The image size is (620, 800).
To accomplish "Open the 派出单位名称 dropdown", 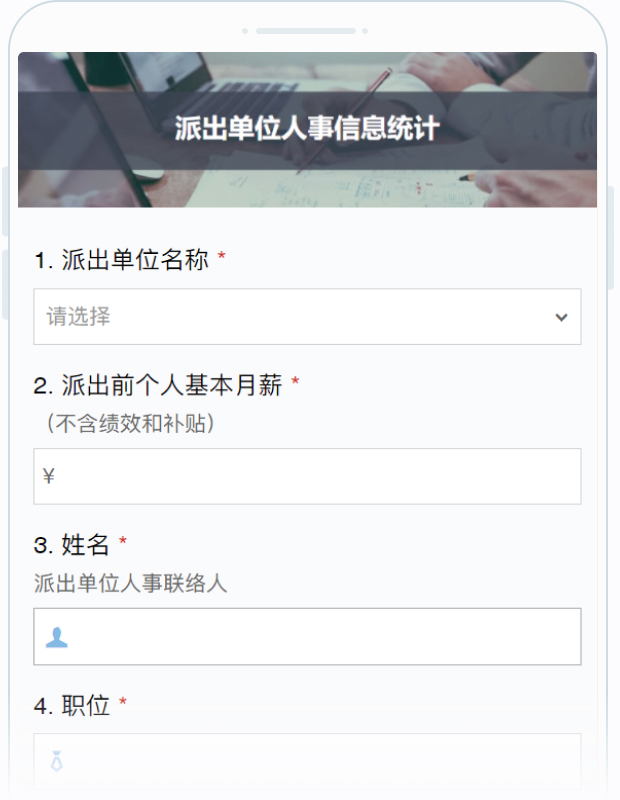I will [307, 317].
